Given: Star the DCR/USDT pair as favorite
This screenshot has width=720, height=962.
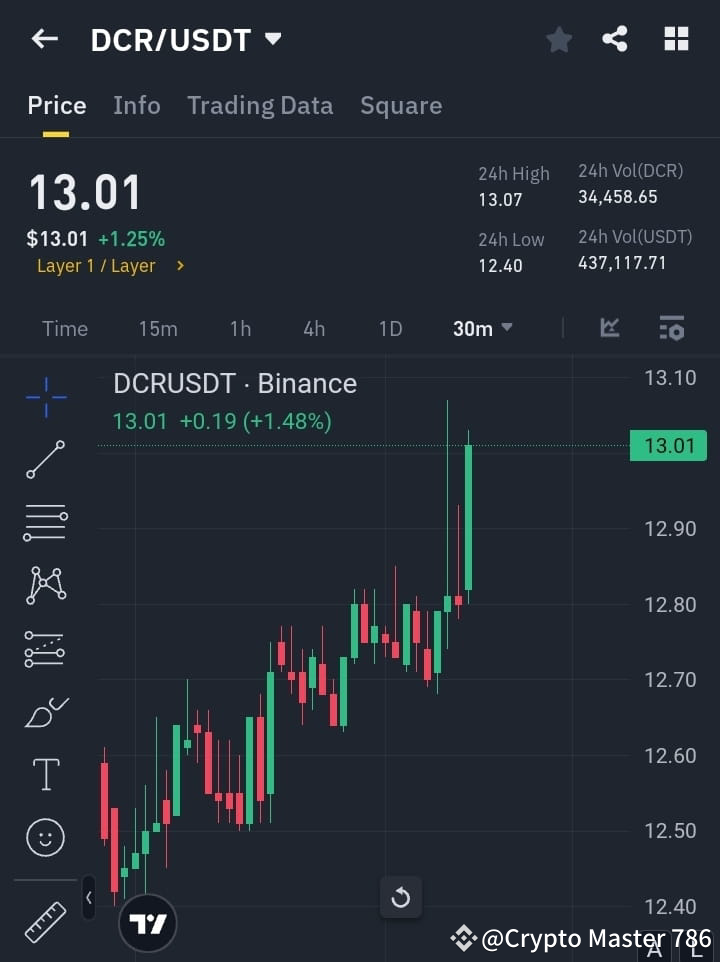Looking at the screenshot, I should tap(559, 40).
